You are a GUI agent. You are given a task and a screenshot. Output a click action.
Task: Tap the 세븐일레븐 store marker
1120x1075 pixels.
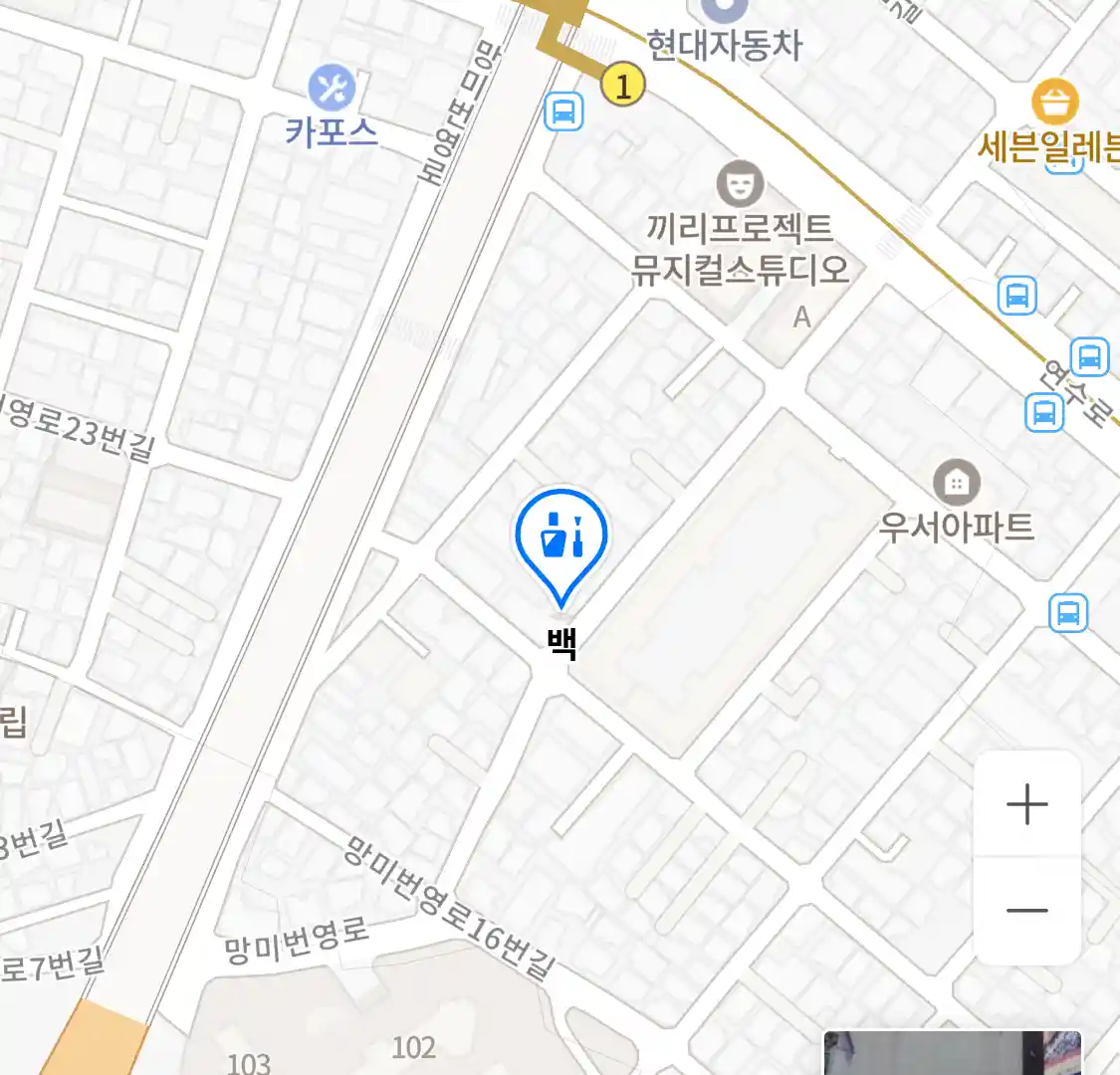pyautogui.click(x=1054, y=103)
